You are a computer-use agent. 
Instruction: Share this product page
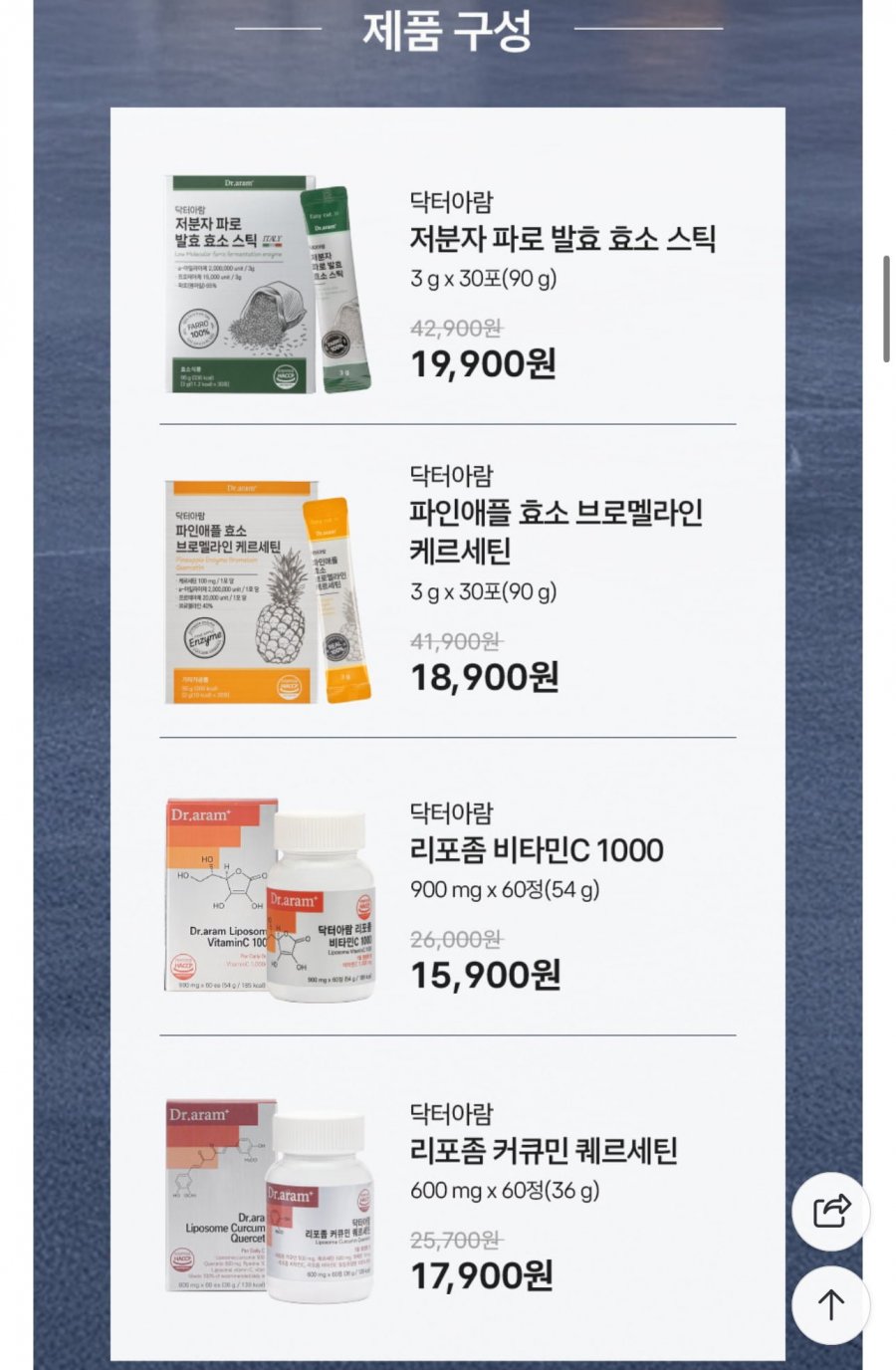click(831, 1211)
